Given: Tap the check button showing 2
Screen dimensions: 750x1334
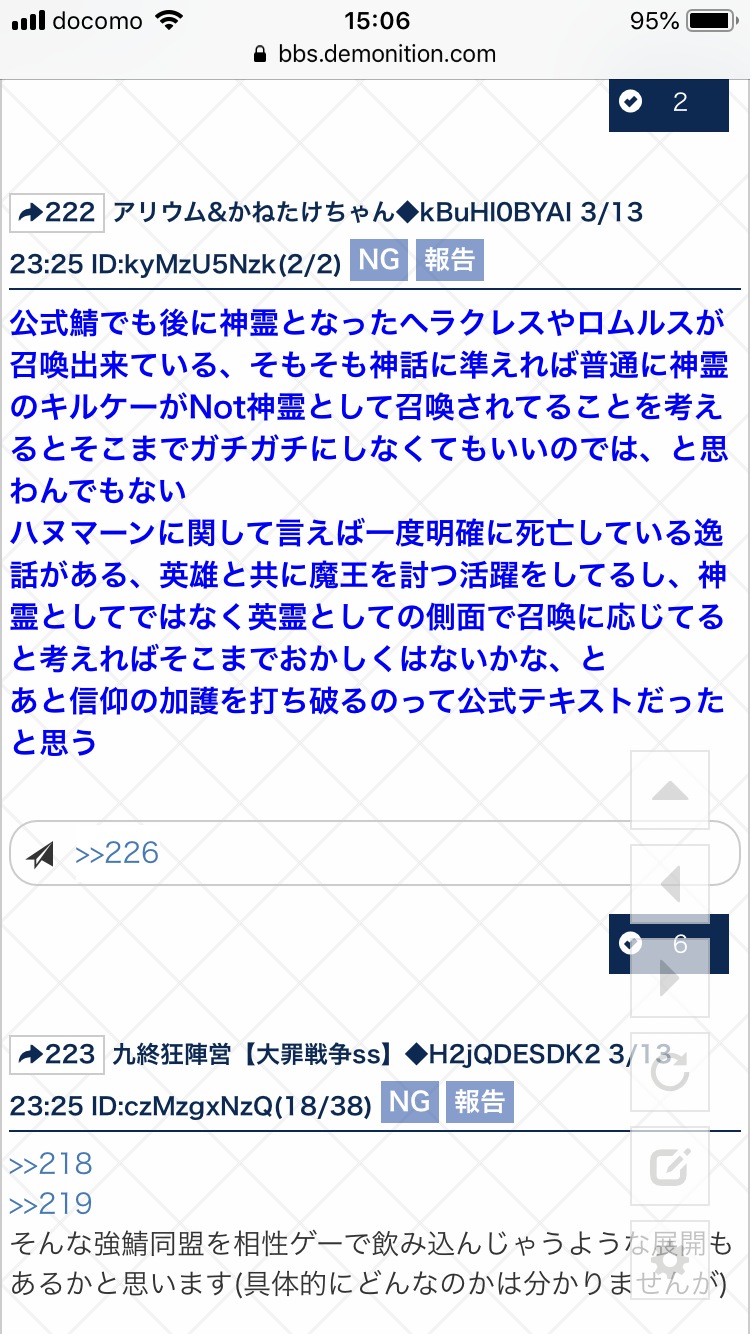Looking at the screenshot, I should tap(667, 102).
